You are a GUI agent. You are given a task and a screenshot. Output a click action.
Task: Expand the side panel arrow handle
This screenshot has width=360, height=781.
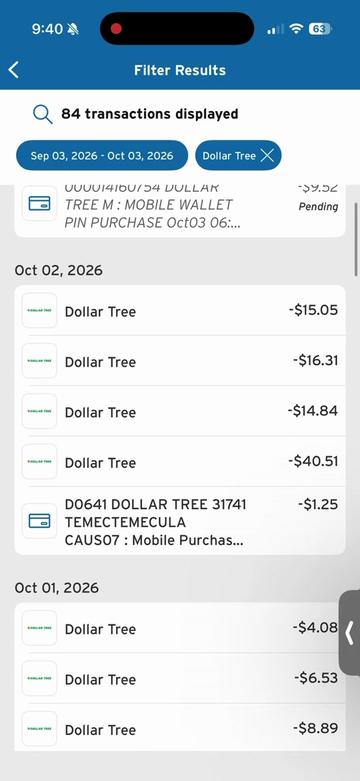coord(350,633)
